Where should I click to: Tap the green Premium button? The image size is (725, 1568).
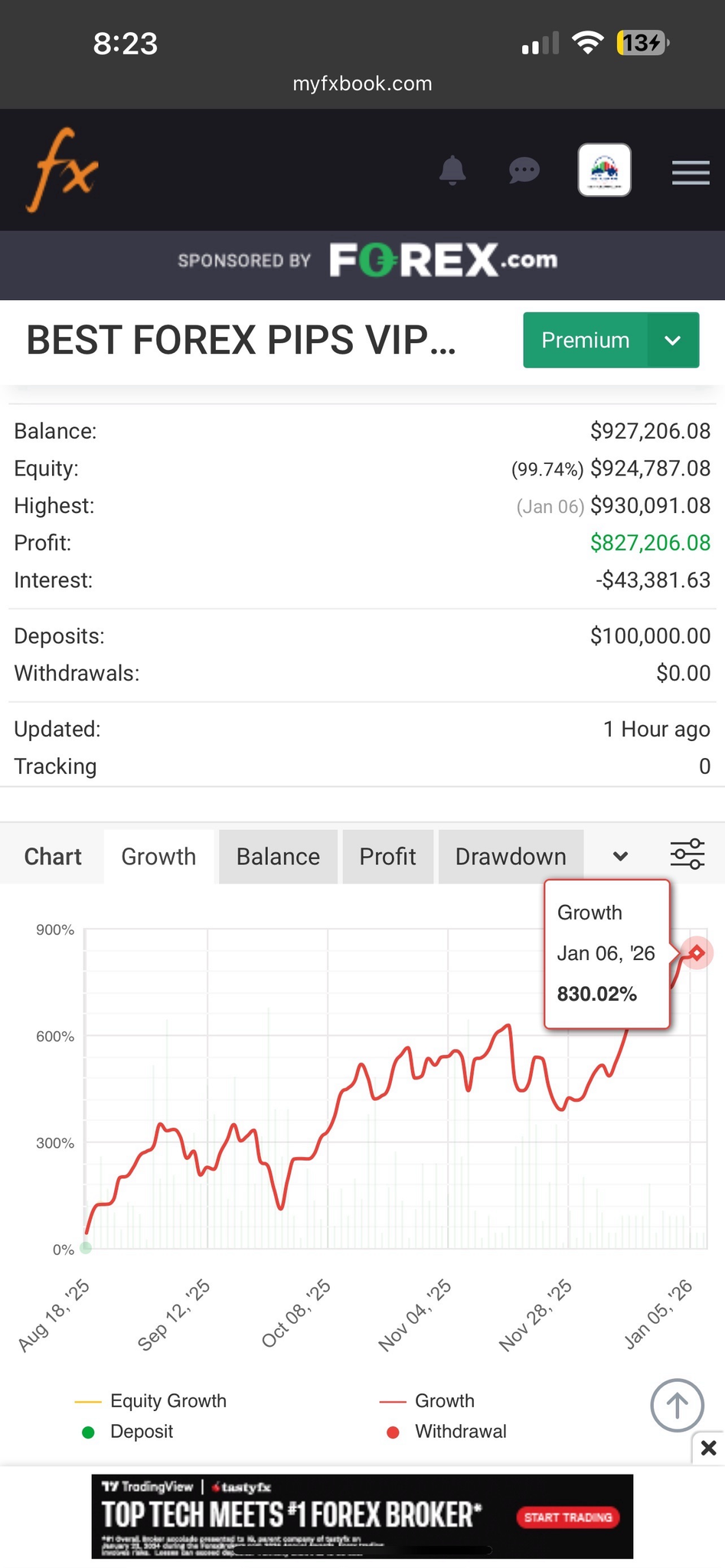pos(586,340)
